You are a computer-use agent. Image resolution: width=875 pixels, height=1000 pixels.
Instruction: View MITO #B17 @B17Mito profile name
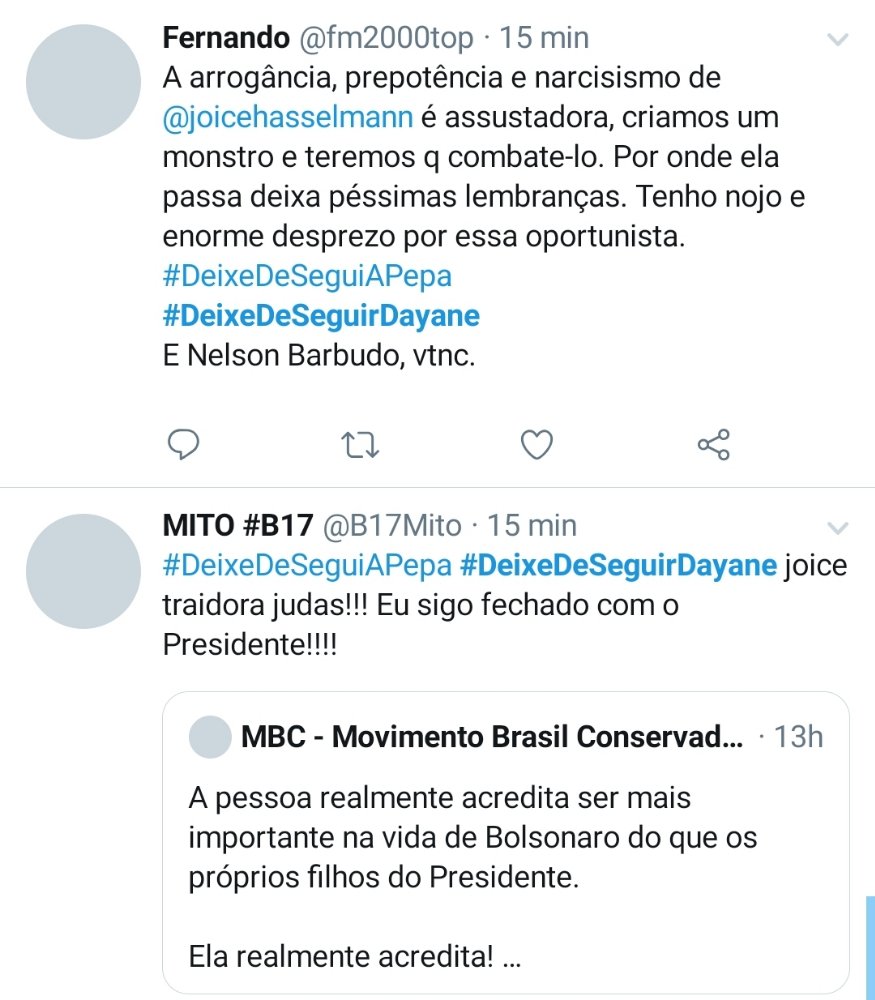coord(238,525)
